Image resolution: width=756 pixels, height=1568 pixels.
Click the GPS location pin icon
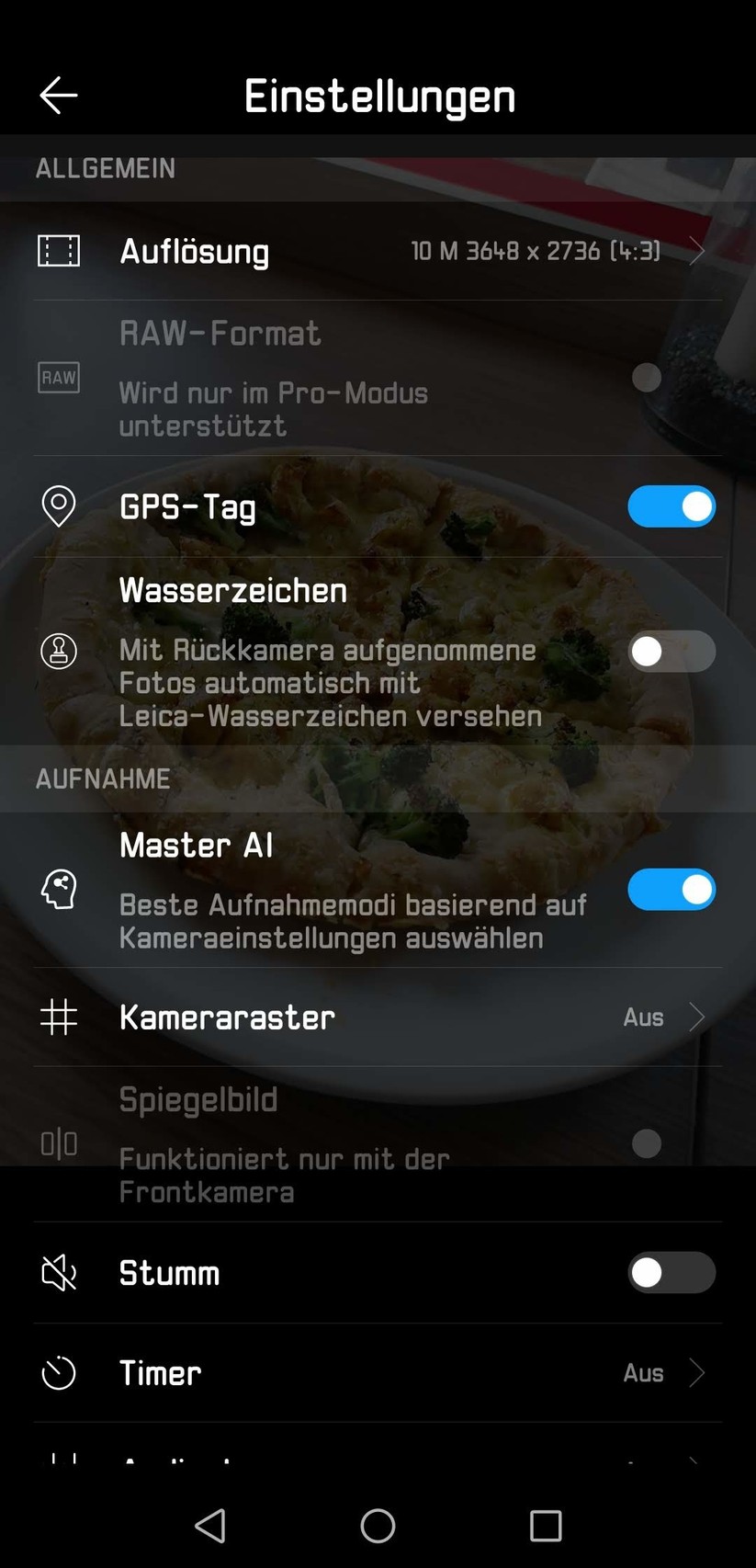pos(58,506)
